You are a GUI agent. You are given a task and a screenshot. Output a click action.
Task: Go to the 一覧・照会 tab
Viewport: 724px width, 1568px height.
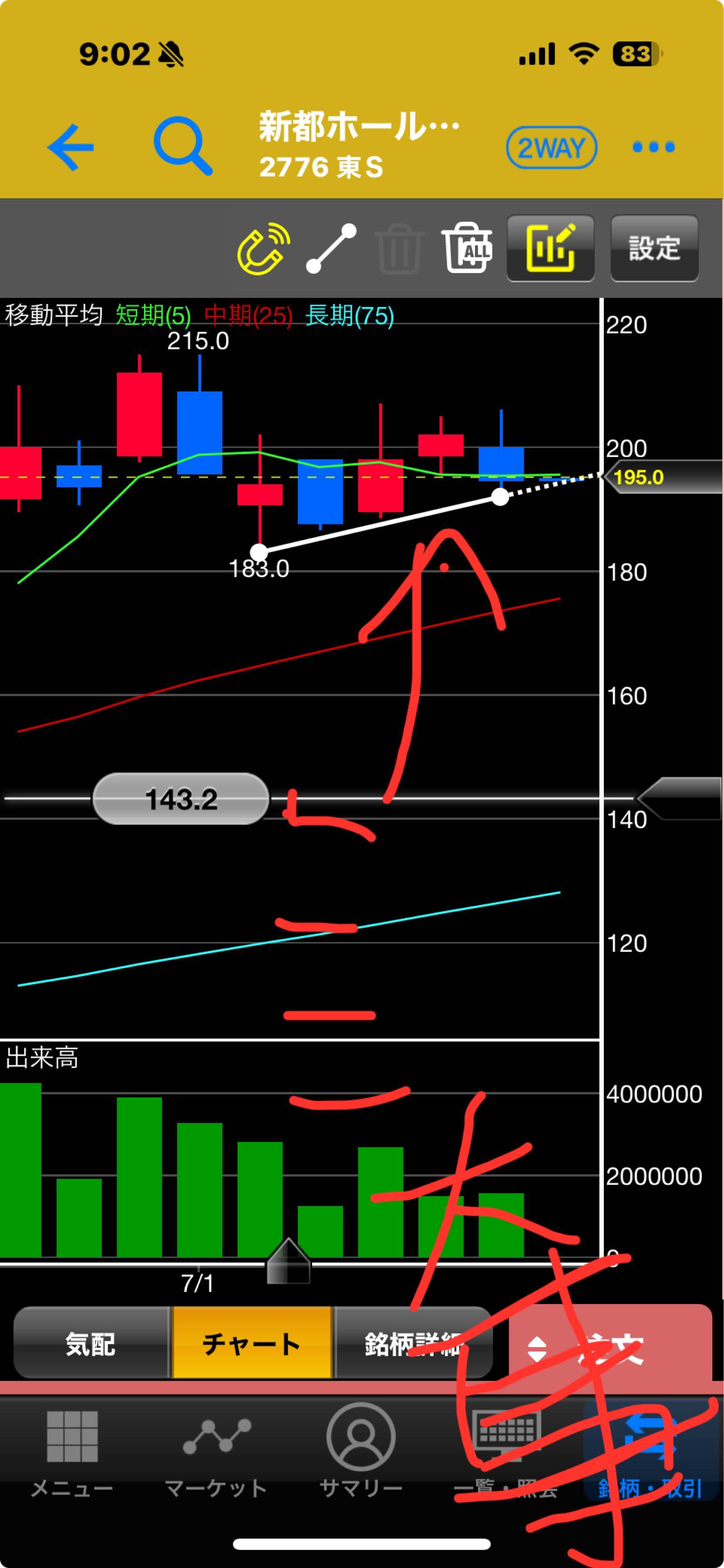click(505, 1451)
